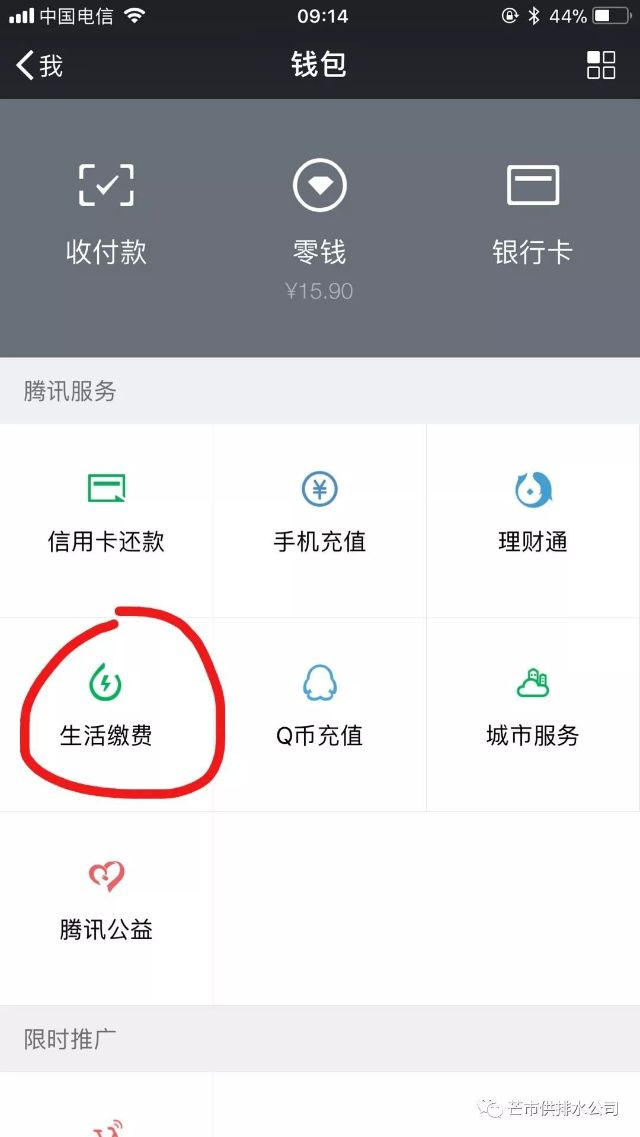This screenshot has height=1137, width=640.
Task: Select 信用卡还款 service
Action: coord(107,521)
